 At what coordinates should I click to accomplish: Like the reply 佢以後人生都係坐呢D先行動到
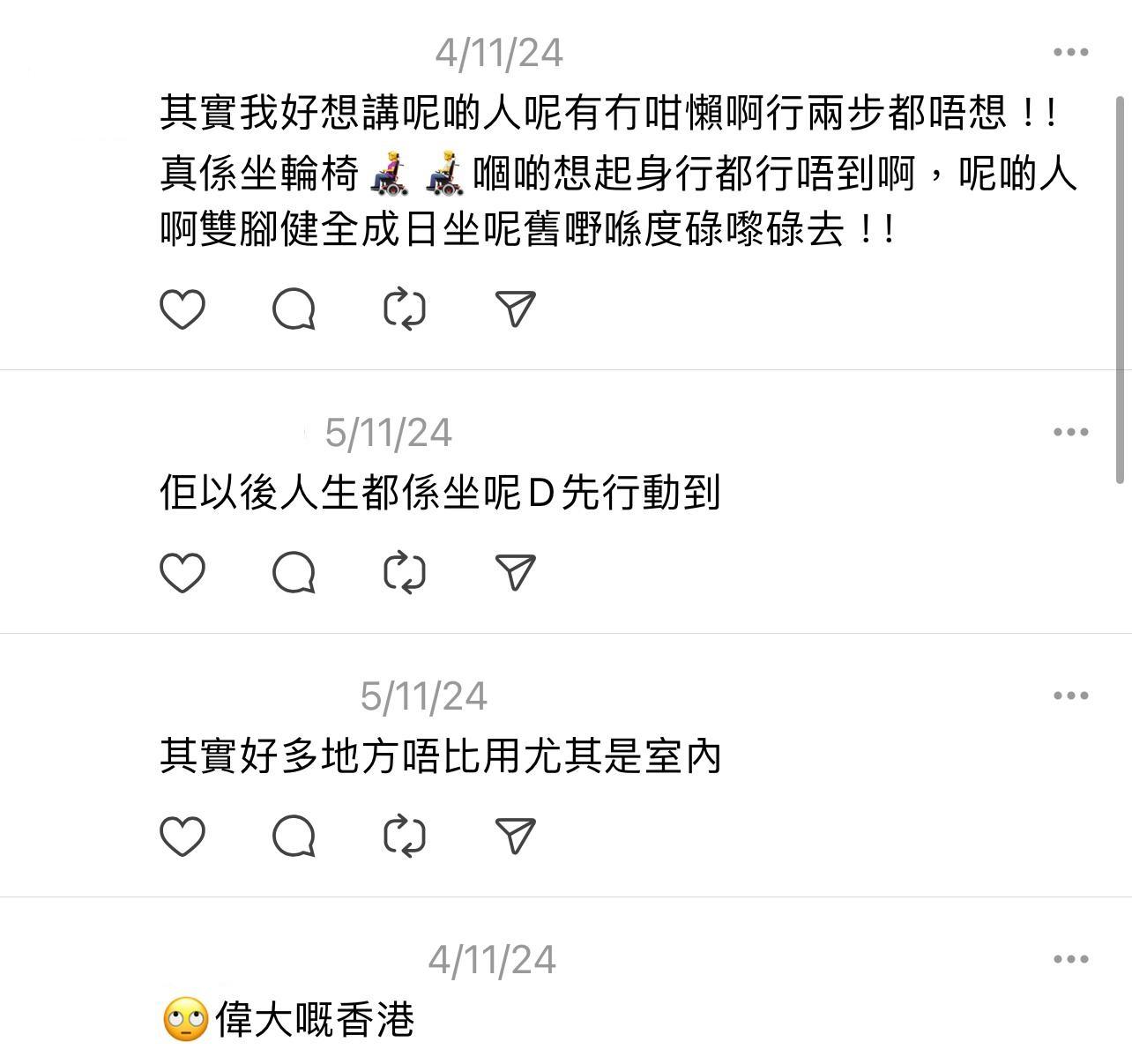(182, 573)
